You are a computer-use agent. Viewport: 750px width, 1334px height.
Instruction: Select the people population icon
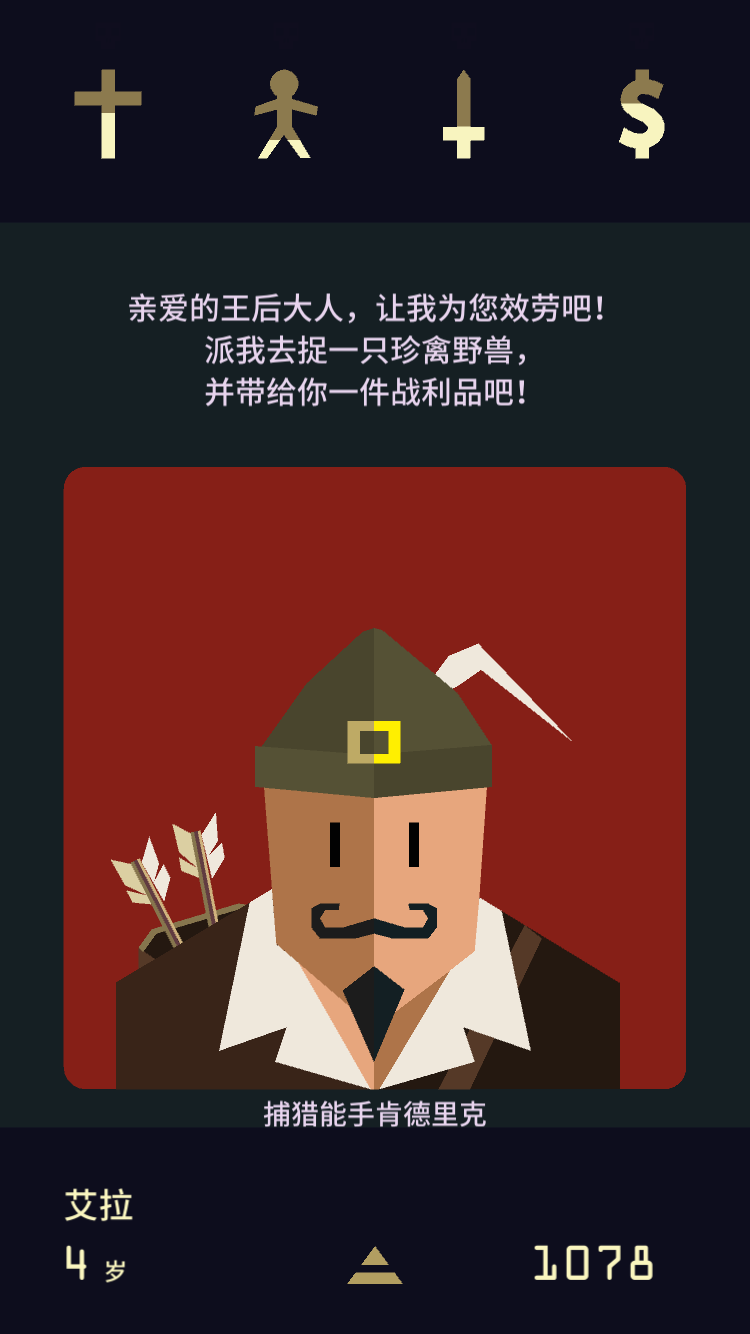coord(285,113)
